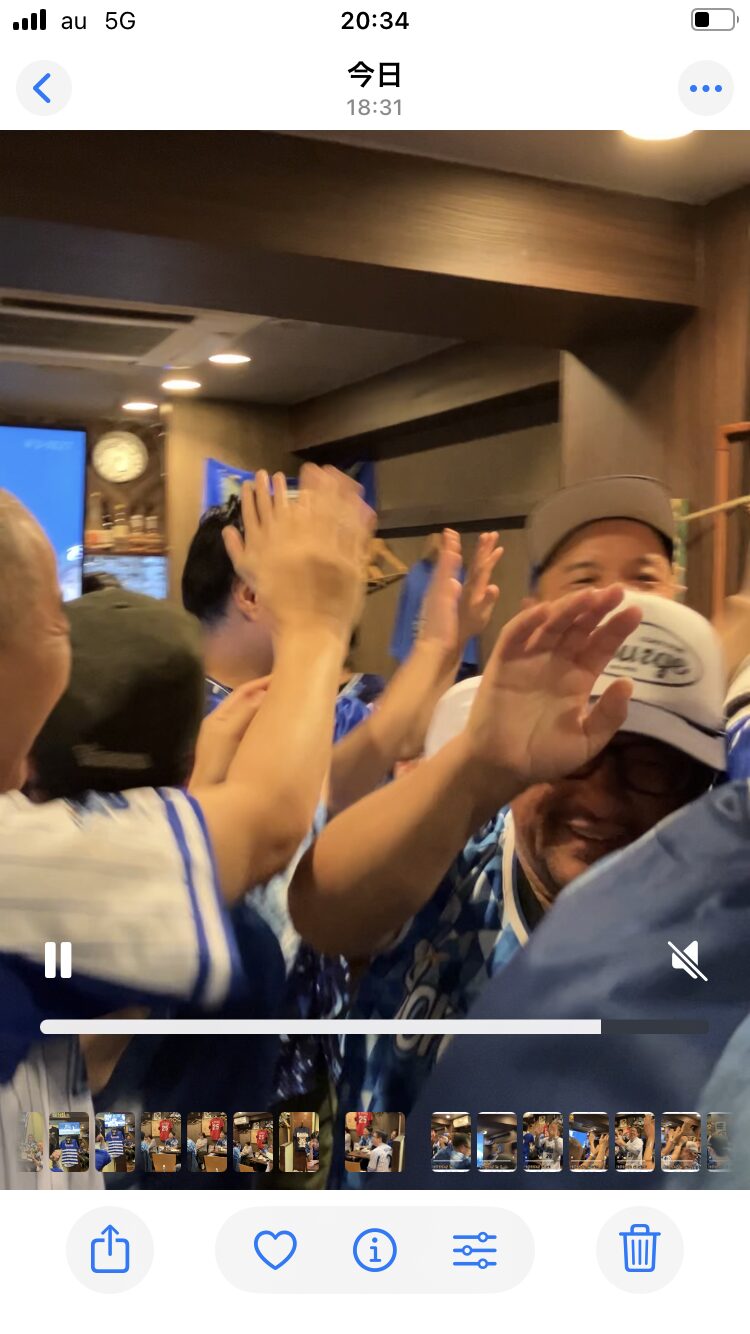Open the edit adjustments tool

point(475,1250)
